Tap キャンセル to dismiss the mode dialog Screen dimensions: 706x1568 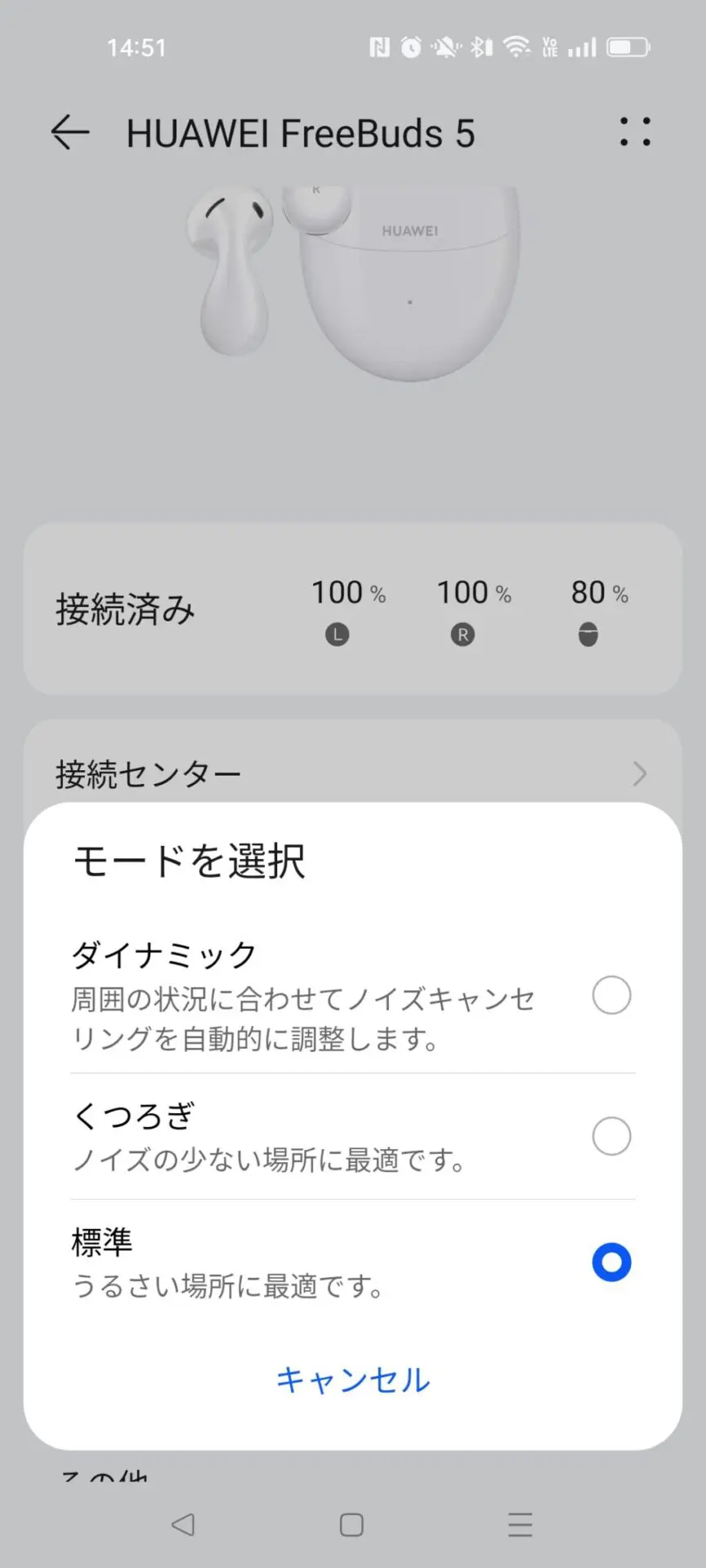[353, 1380]
